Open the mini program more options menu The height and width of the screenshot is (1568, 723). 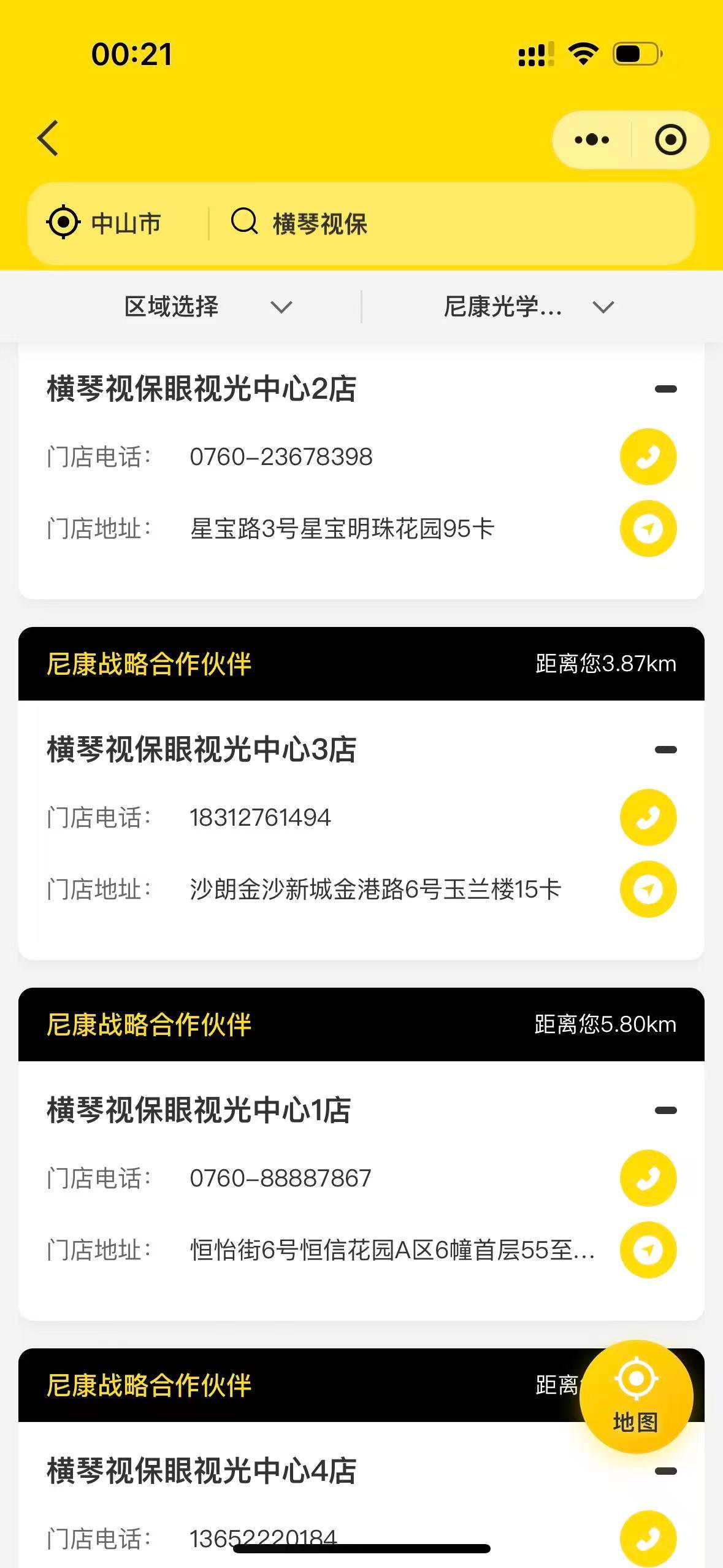click(592, 140)
